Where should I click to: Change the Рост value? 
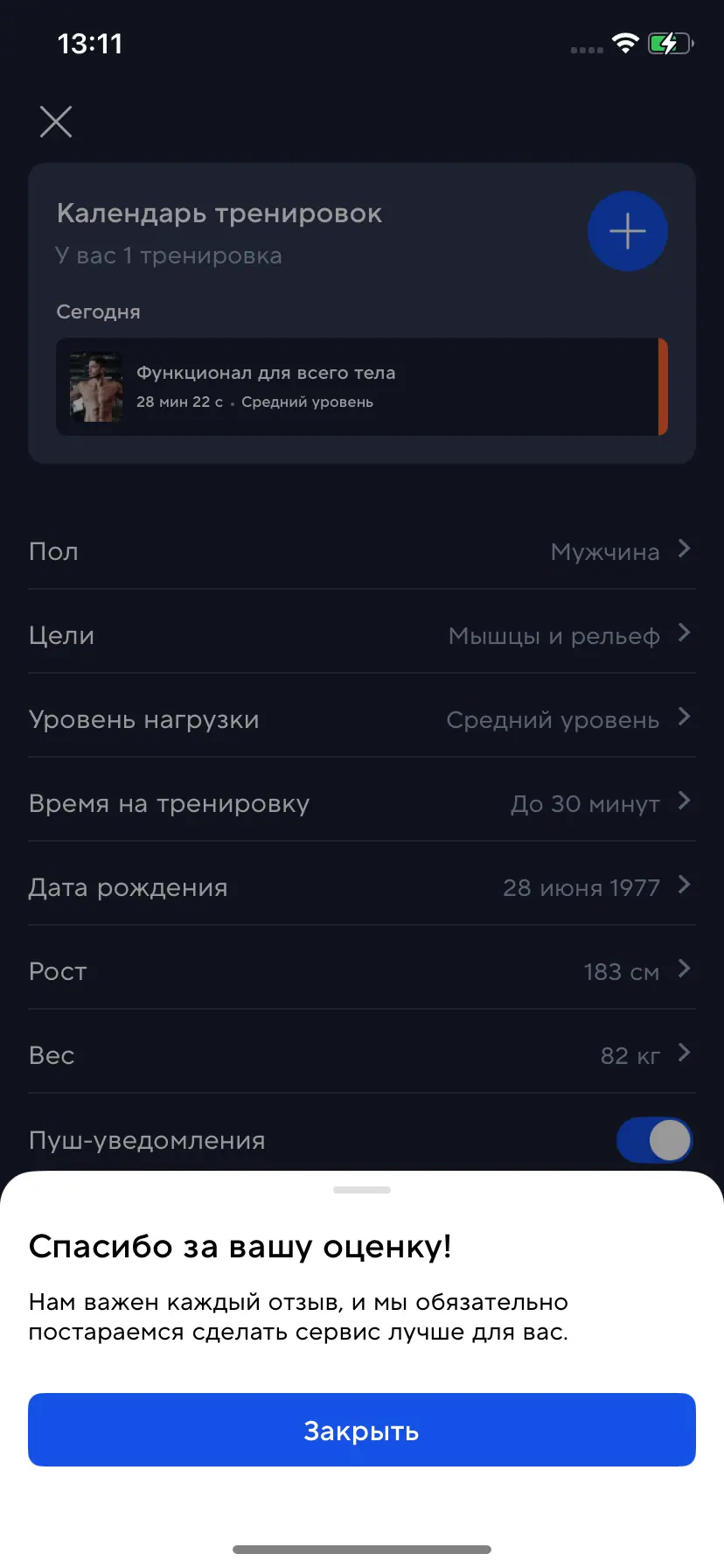pos(361,971)
